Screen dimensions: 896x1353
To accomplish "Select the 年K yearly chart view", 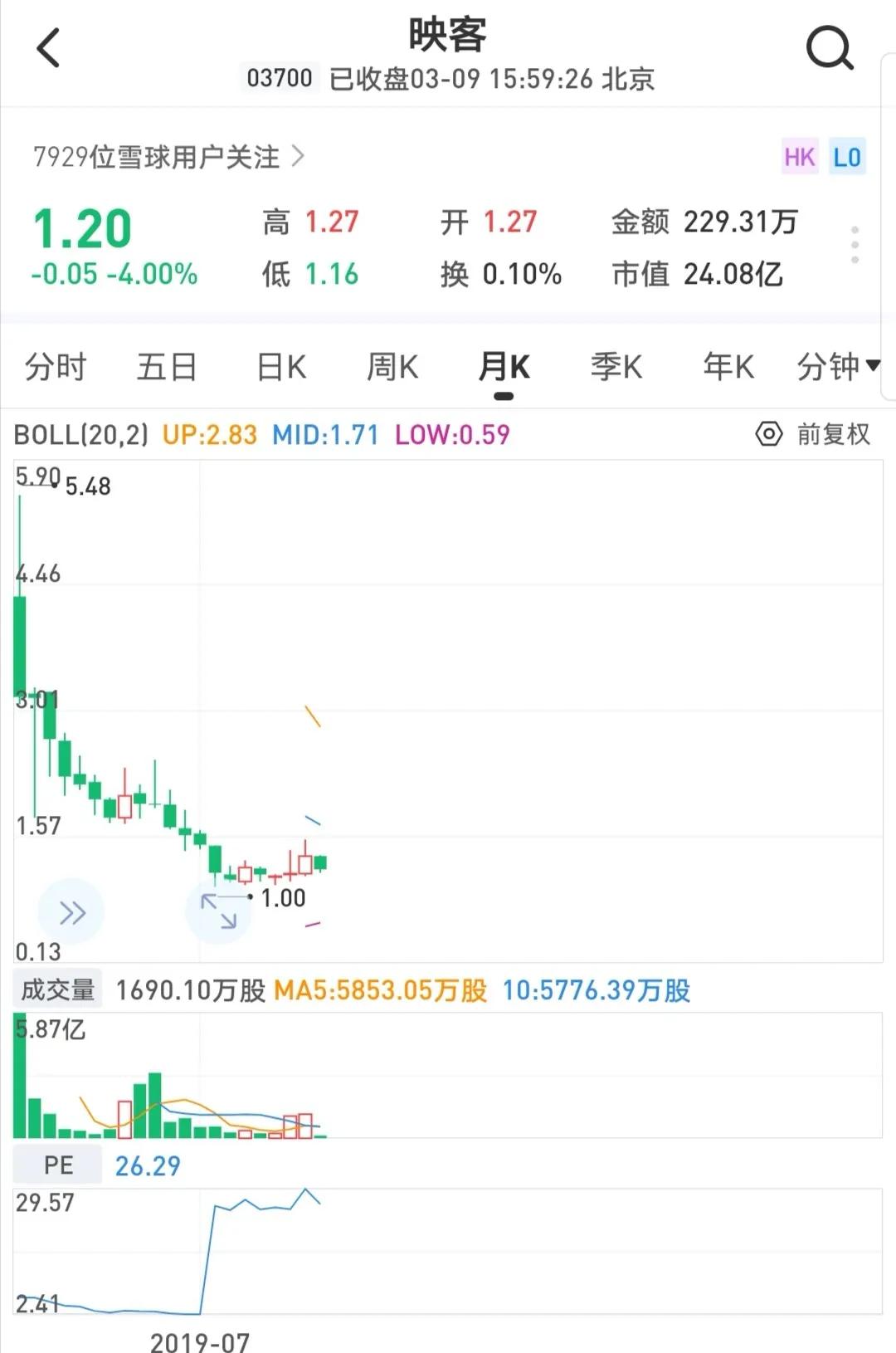I will 728,366.
